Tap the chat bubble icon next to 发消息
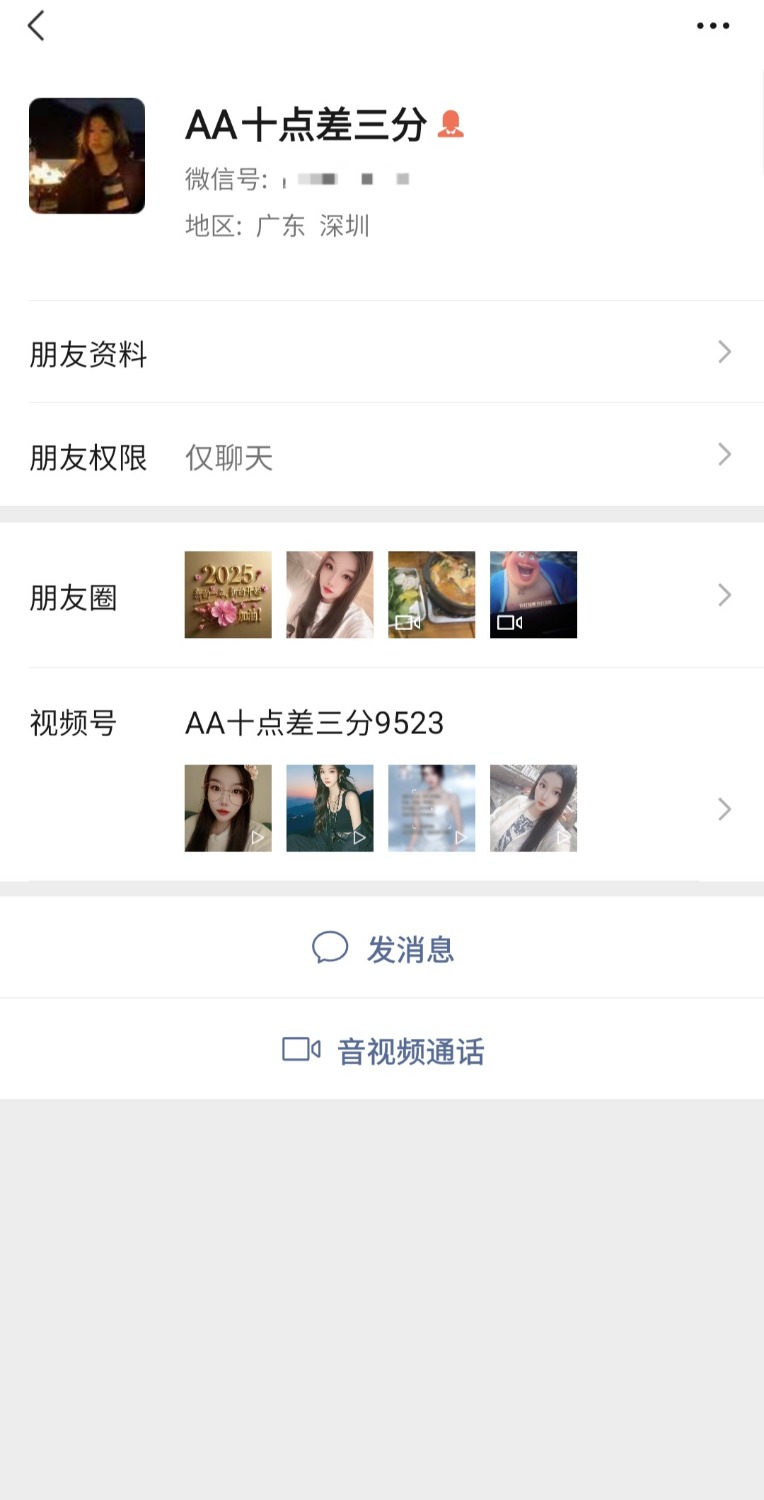Screen dimensions: 764x1500 329,948
